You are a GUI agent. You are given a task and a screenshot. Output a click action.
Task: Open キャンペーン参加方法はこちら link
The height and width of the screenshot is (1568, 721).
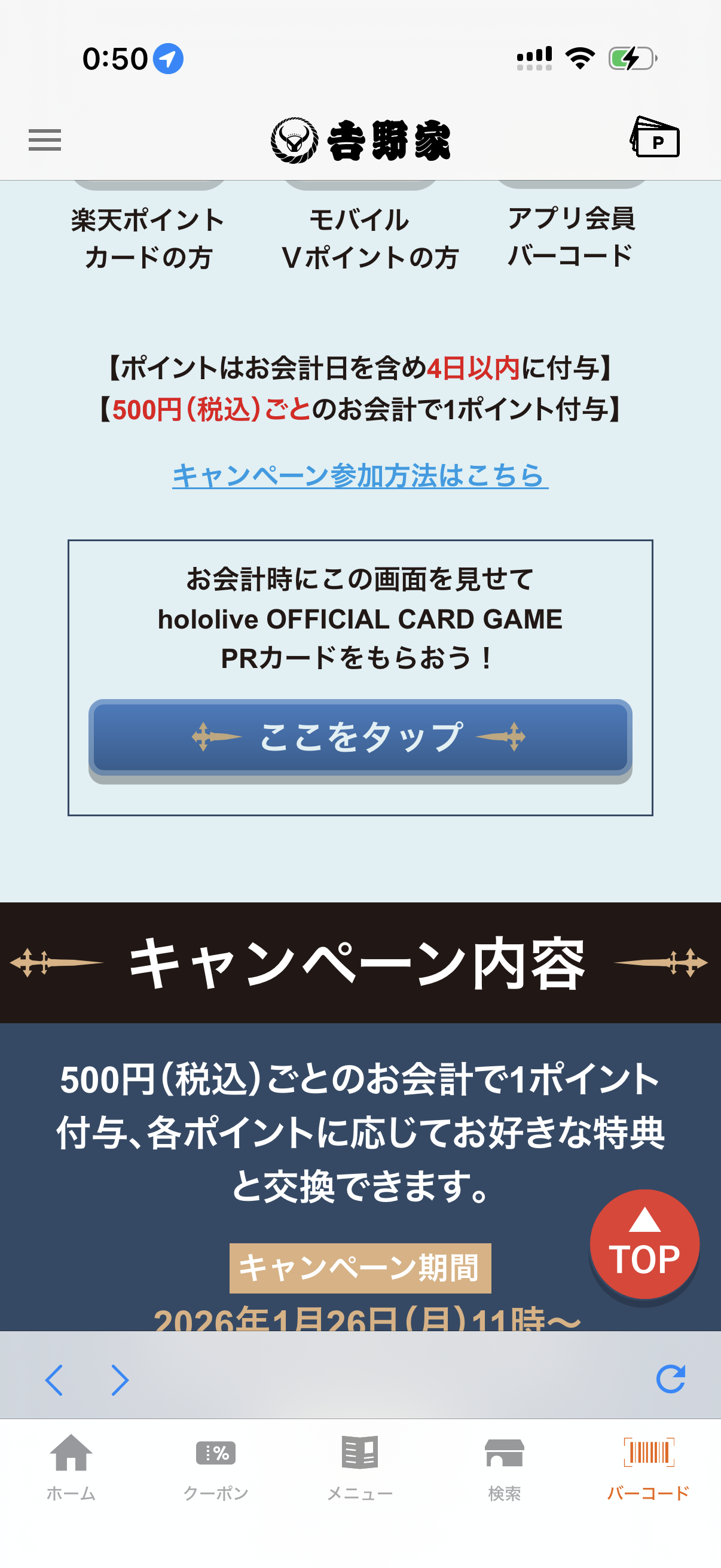coord(360,475)
